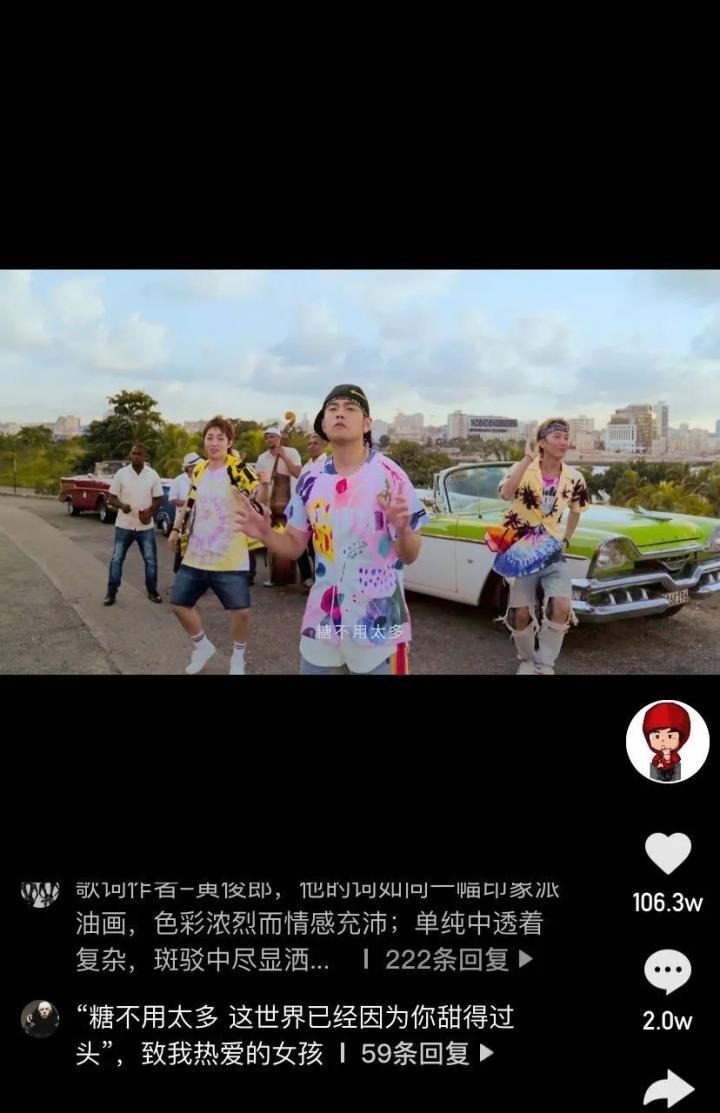Viewport: 720px width, 1113px height.
Task: Pause the playing music video
Action: click(x=360, y=472)
